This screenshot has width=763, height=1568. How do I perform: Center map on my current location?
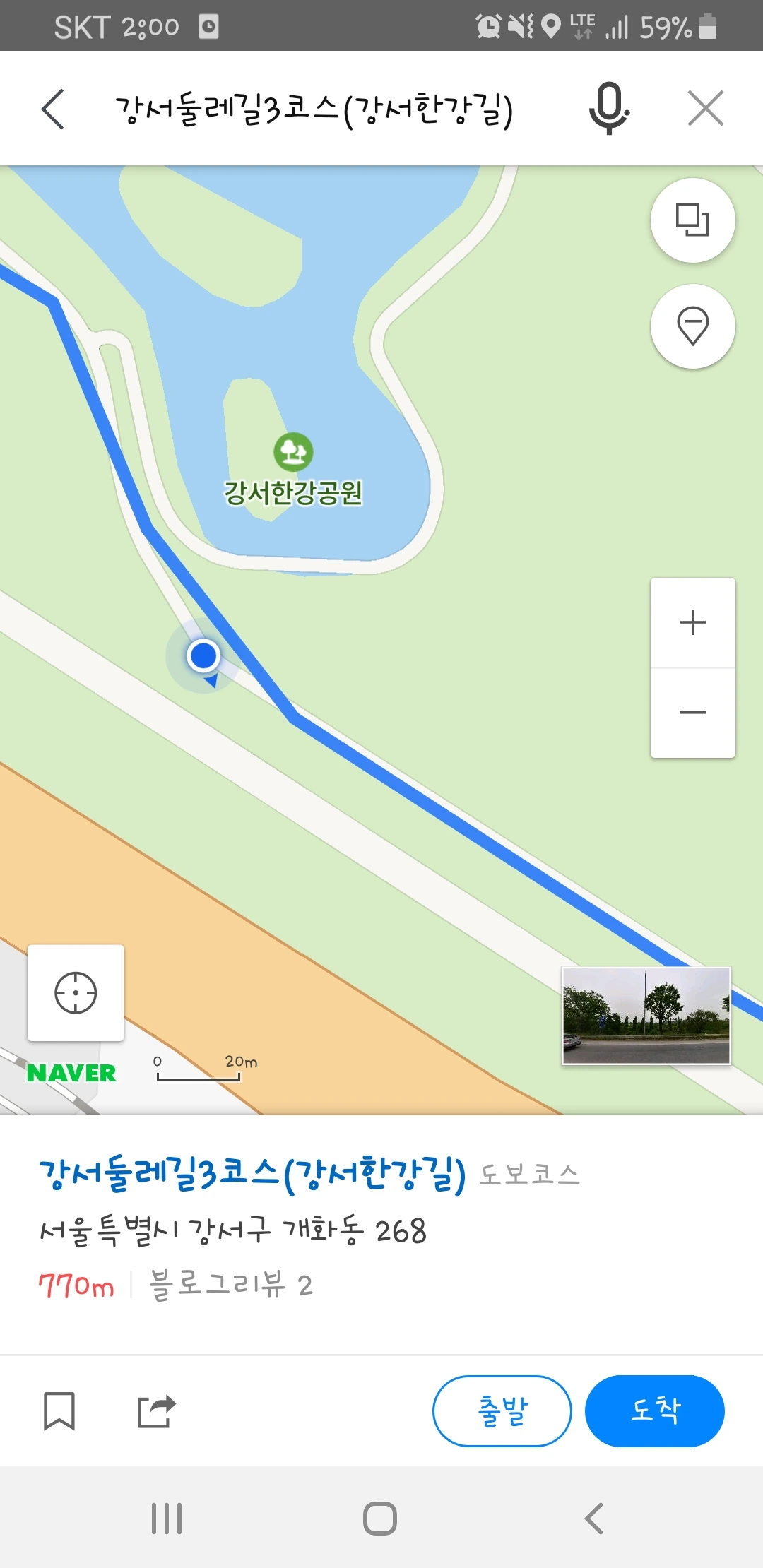point(76,992)
